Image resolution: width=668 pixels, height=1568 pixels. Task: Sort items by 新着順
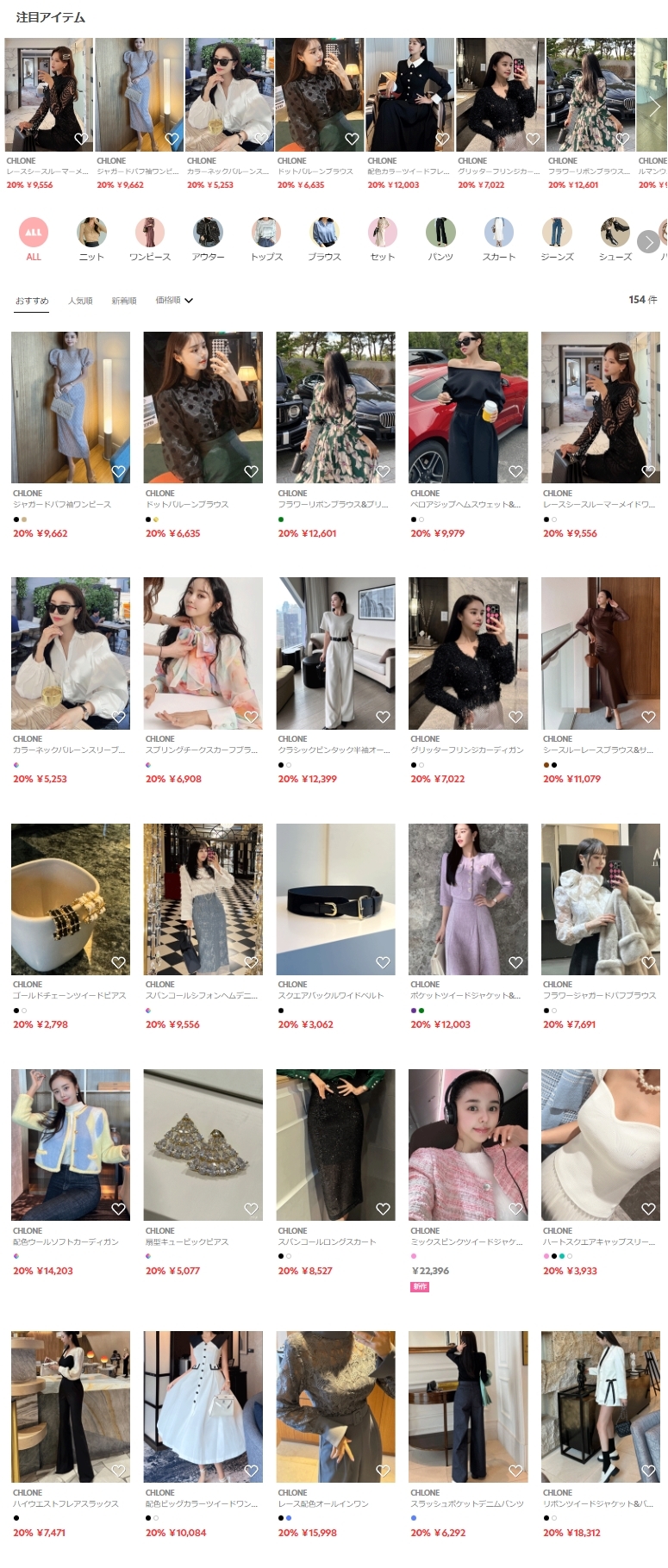tap(123, 301)
